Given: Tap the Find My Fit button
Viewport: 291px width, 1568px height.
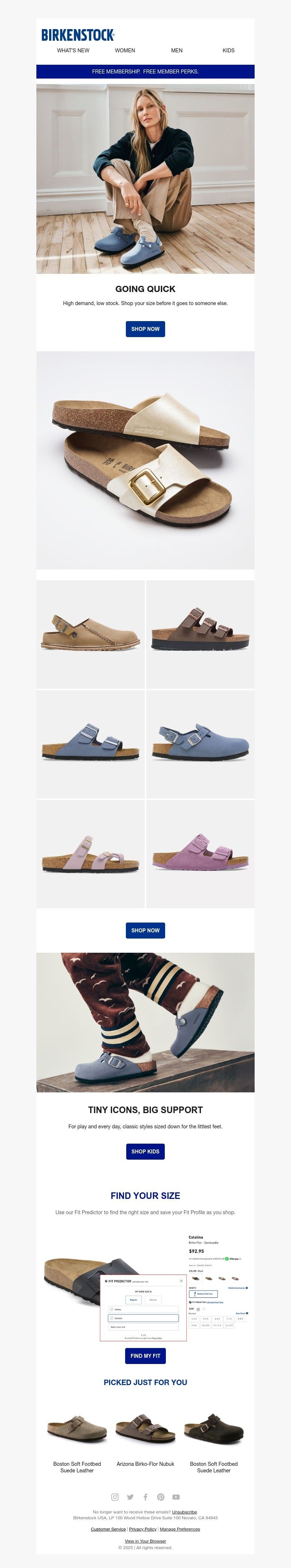Looking at the screenshot, I should tap(145, 1356).
